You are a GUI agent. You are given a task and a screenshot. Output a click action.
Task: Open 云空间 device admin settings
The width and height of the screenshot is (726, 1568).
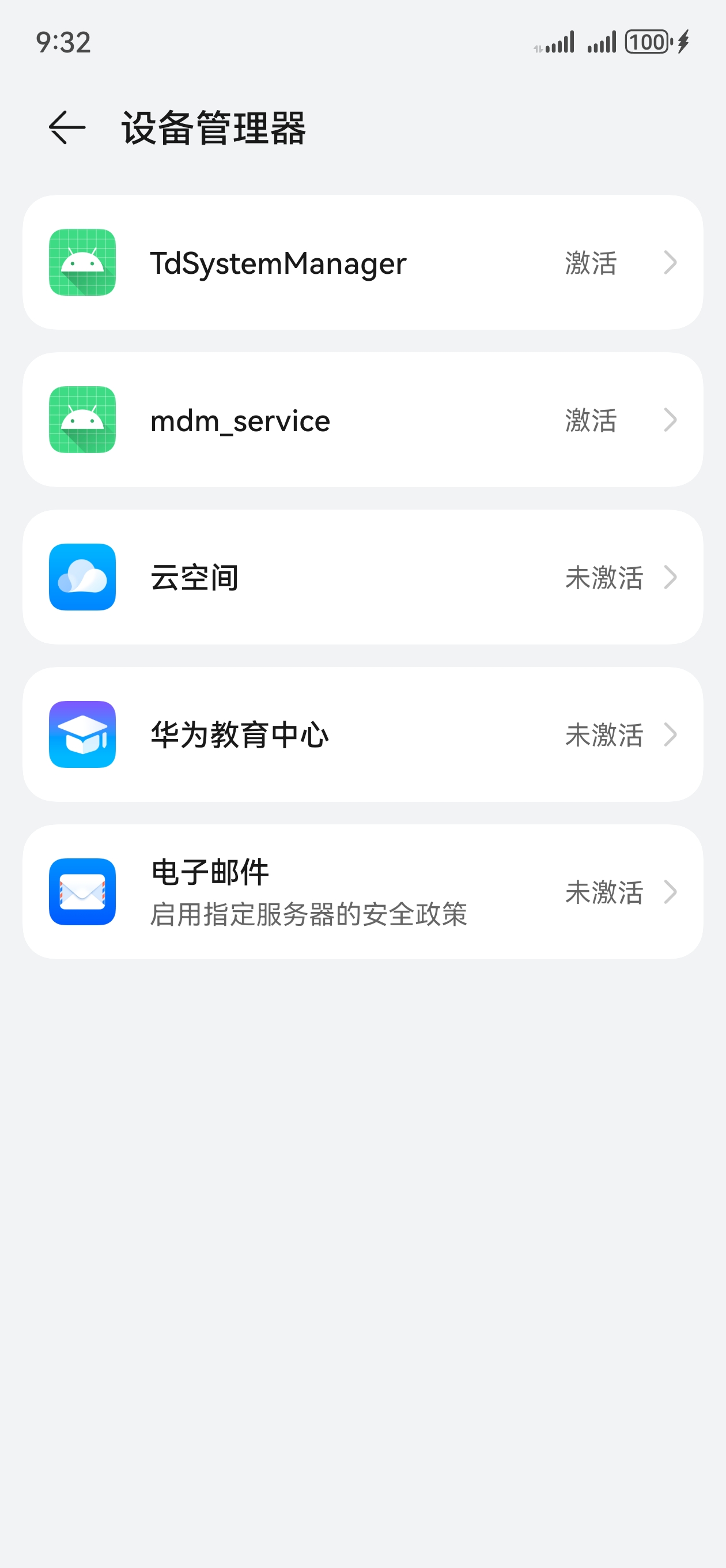click(362, 577)
